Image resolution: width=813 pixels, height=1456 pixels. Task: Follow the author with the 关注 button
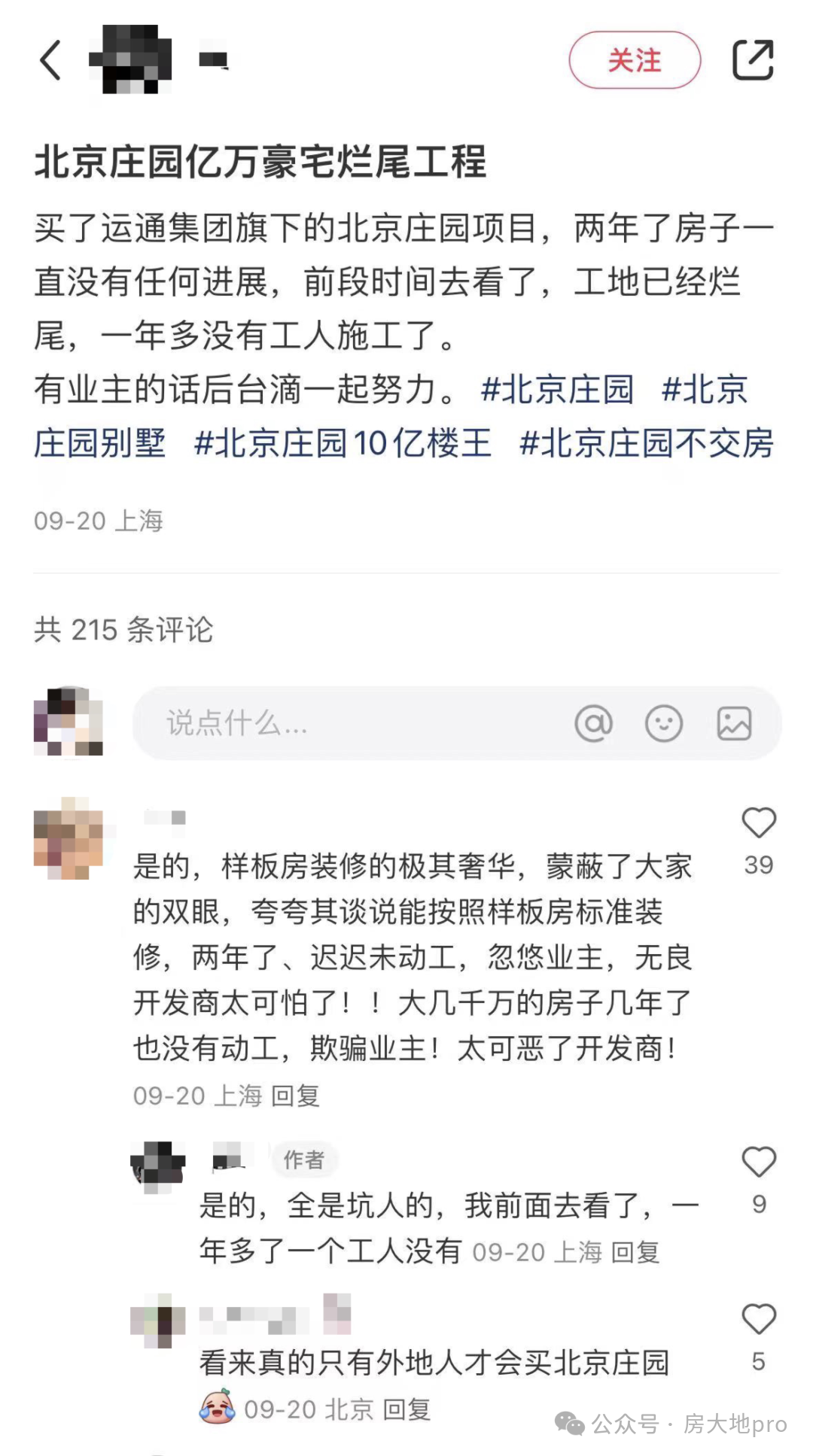(x=635, y=60)
